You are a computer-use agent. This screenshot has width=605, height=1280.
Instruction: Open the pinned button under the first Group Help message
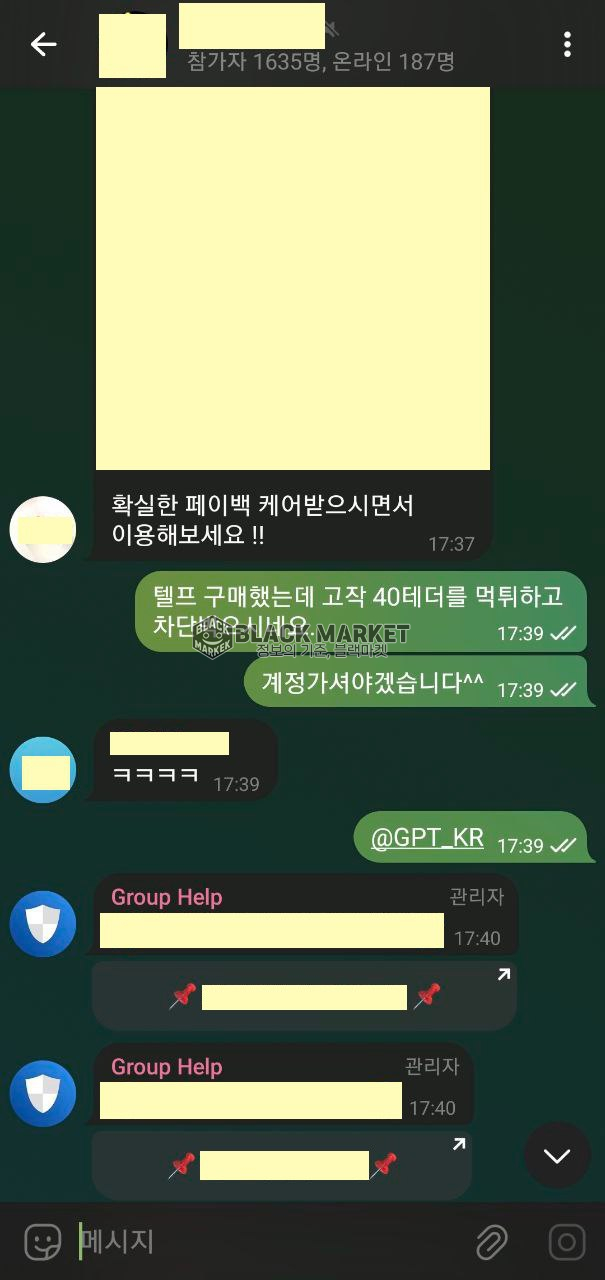click(304, 997)
